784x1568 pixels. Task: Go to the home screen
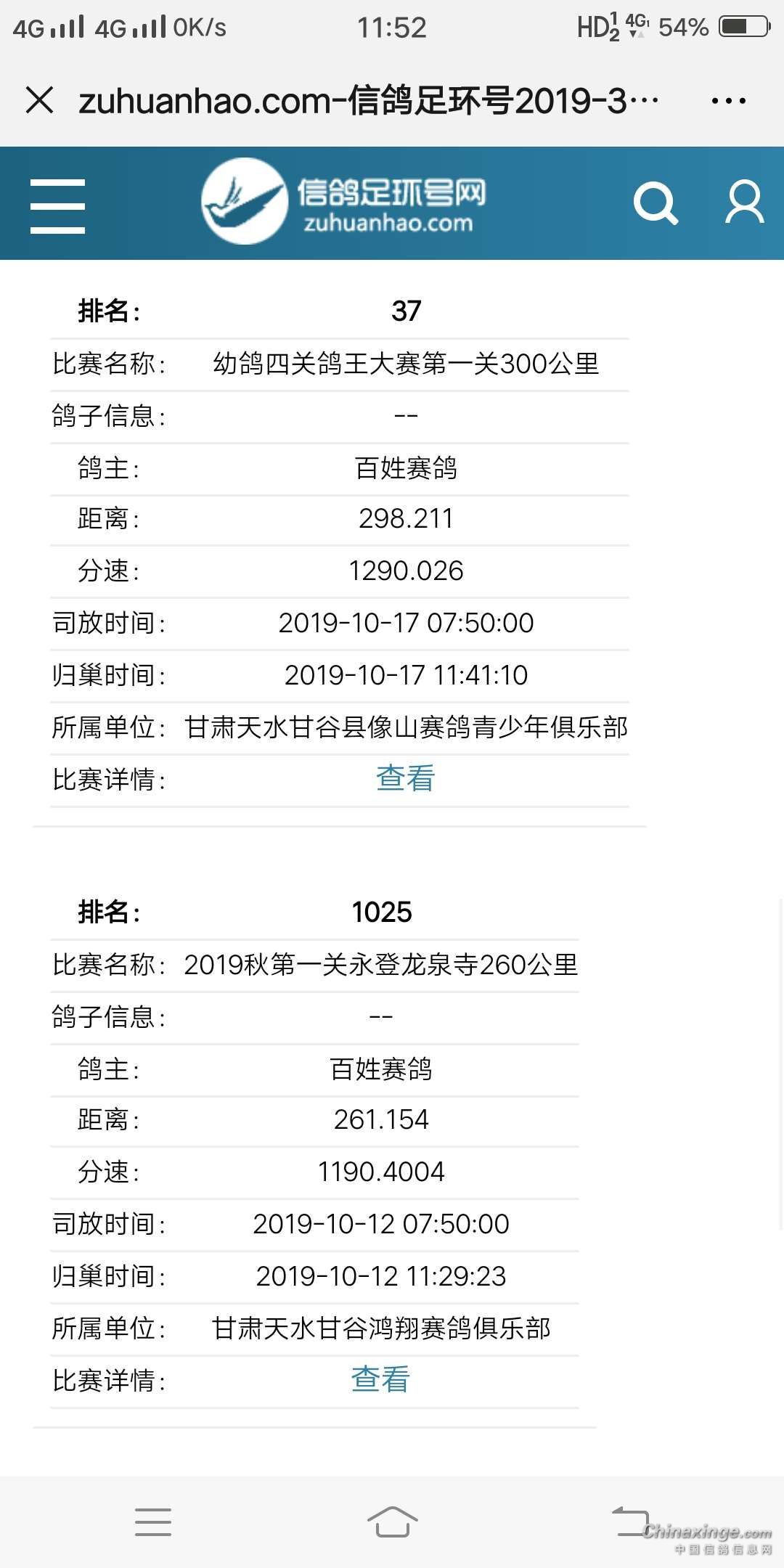(x=392, y=1522)
